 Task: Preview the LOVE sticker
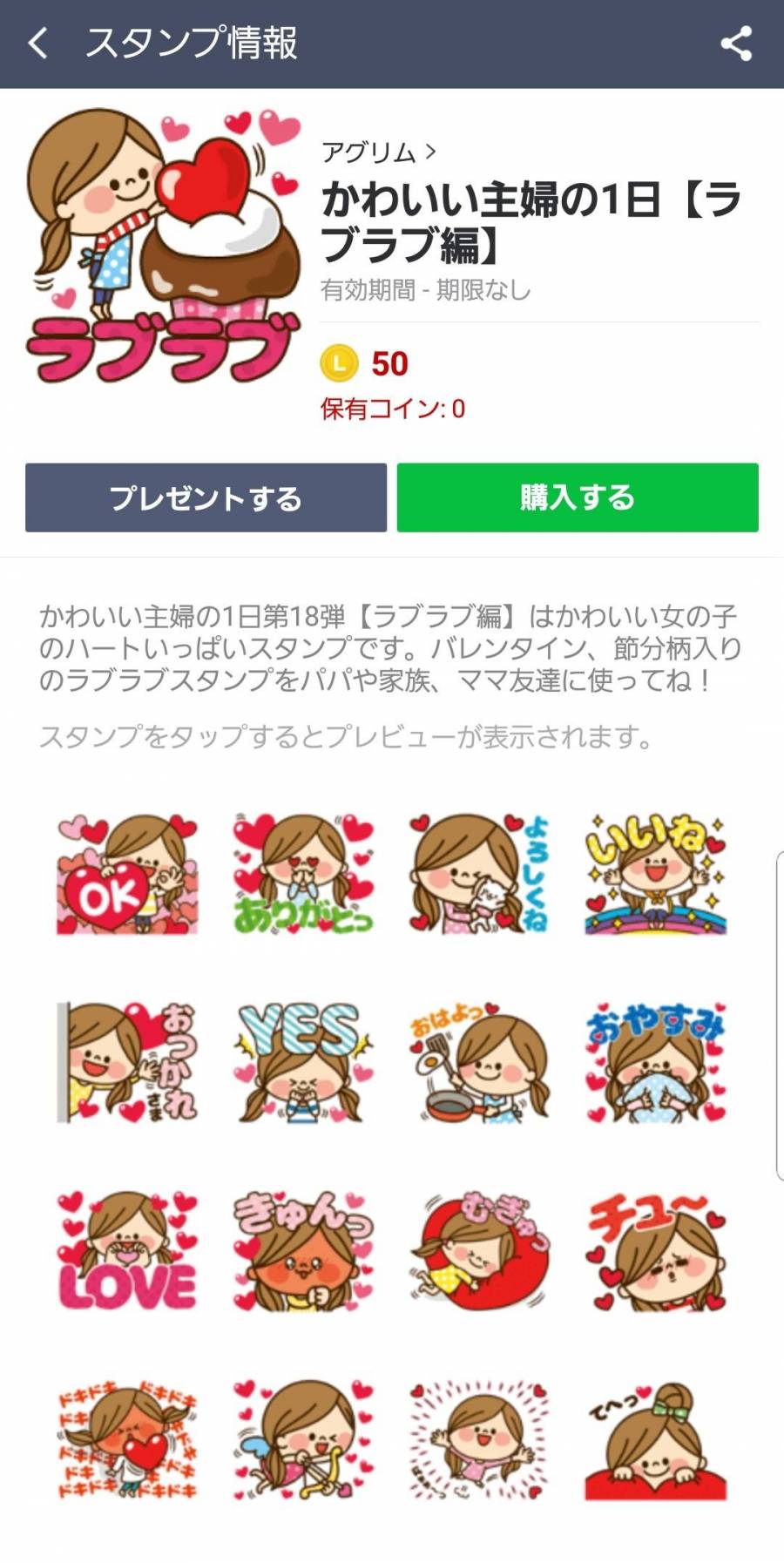127,1251
